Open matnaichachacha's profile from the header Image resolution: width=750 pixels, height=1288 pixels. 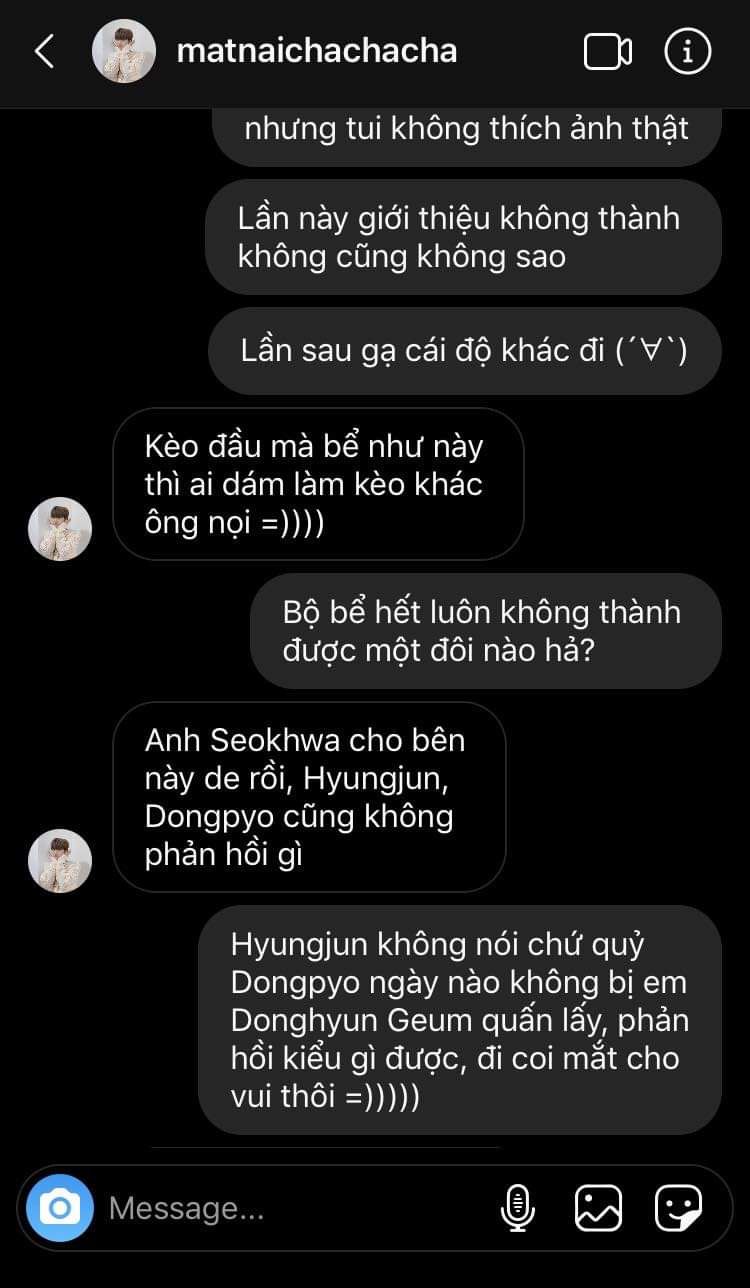(316, 51)
